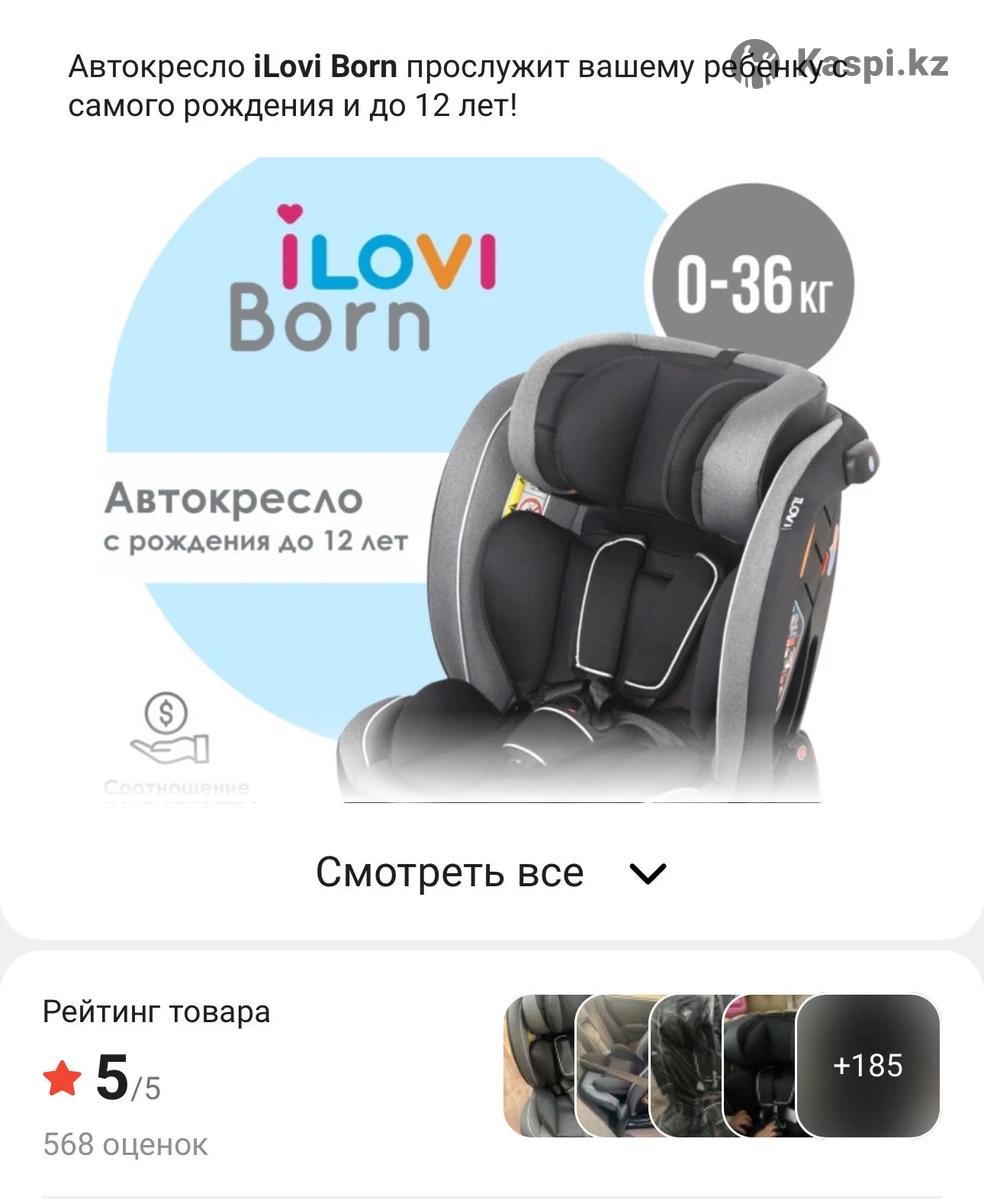
Task: Open the first review photo of the grey seat
Action: click(x=539, y=1065)
